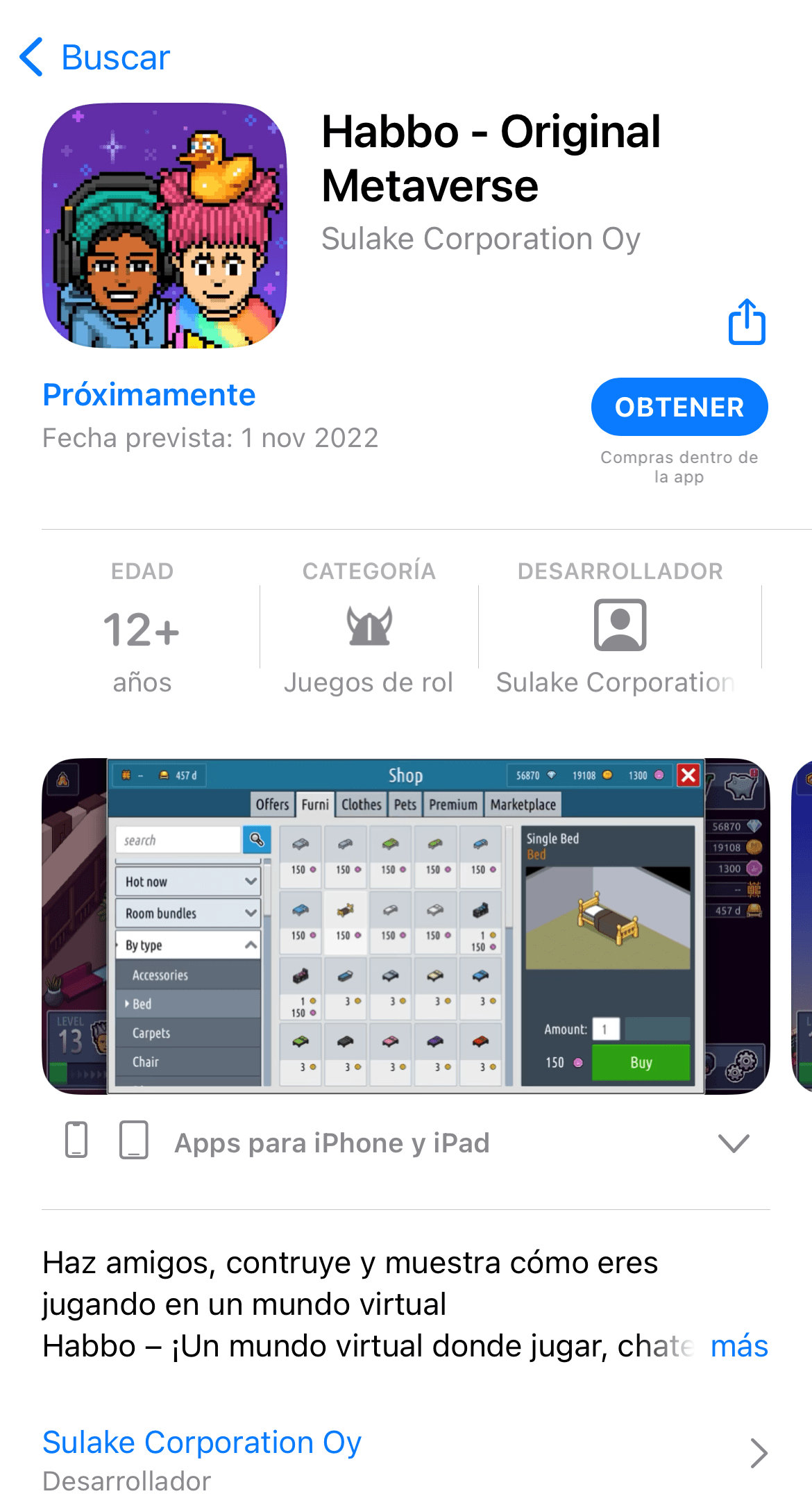Tap the OBTENER button
Image resolution: width=812 pixels, height=1496 pixels.
pos(679,407)
